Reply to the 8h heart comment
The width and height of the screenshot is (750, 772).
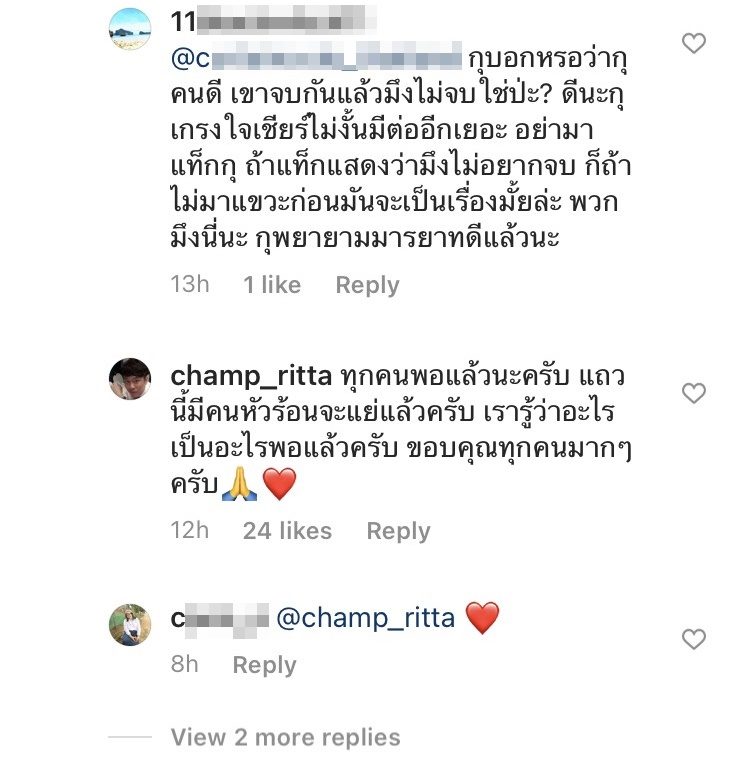264,665
